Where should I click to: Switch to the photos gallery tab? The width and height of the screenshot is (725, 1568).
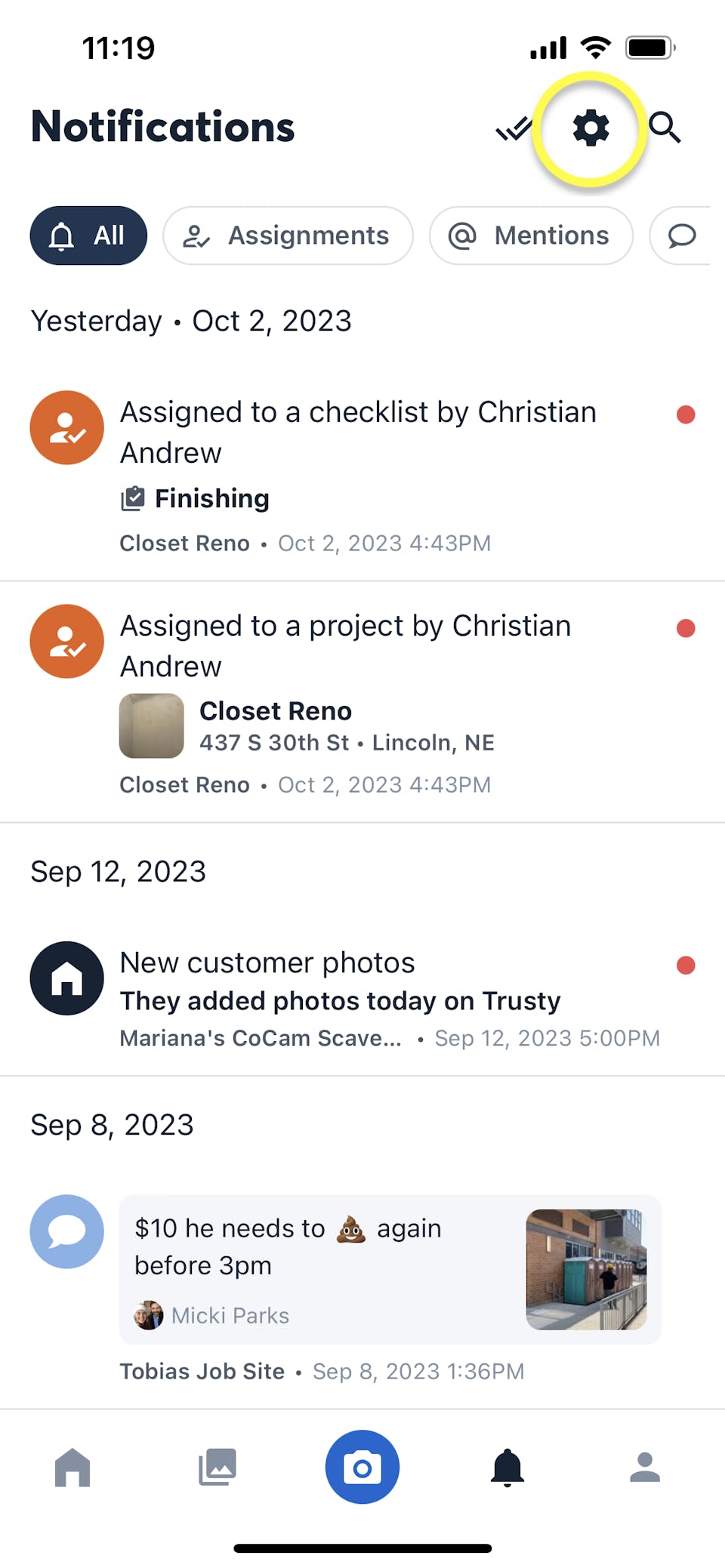coord(217,1468)
